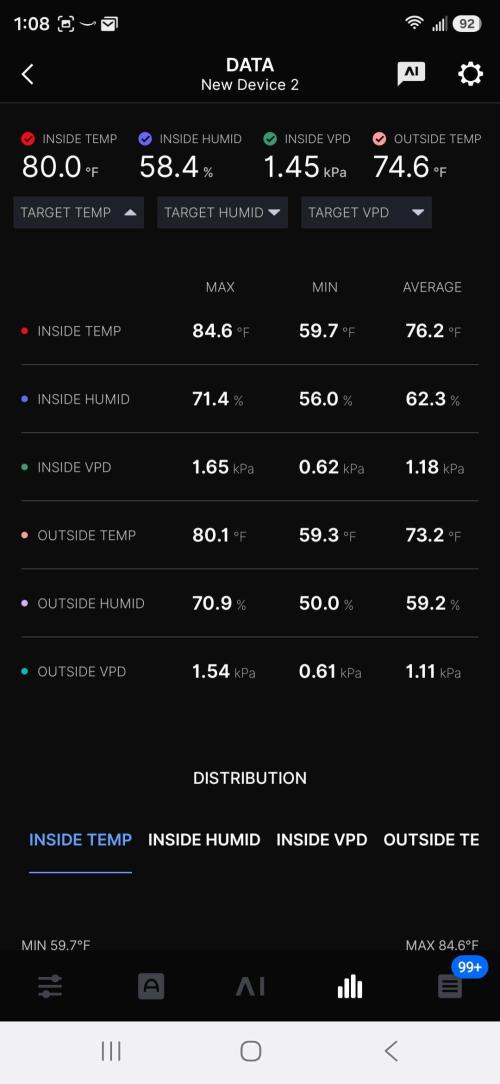The height and width of the screenshot is (1084, 500).
Task: Switch to Outside Temp distribution tab
Action: pos(432,840)
